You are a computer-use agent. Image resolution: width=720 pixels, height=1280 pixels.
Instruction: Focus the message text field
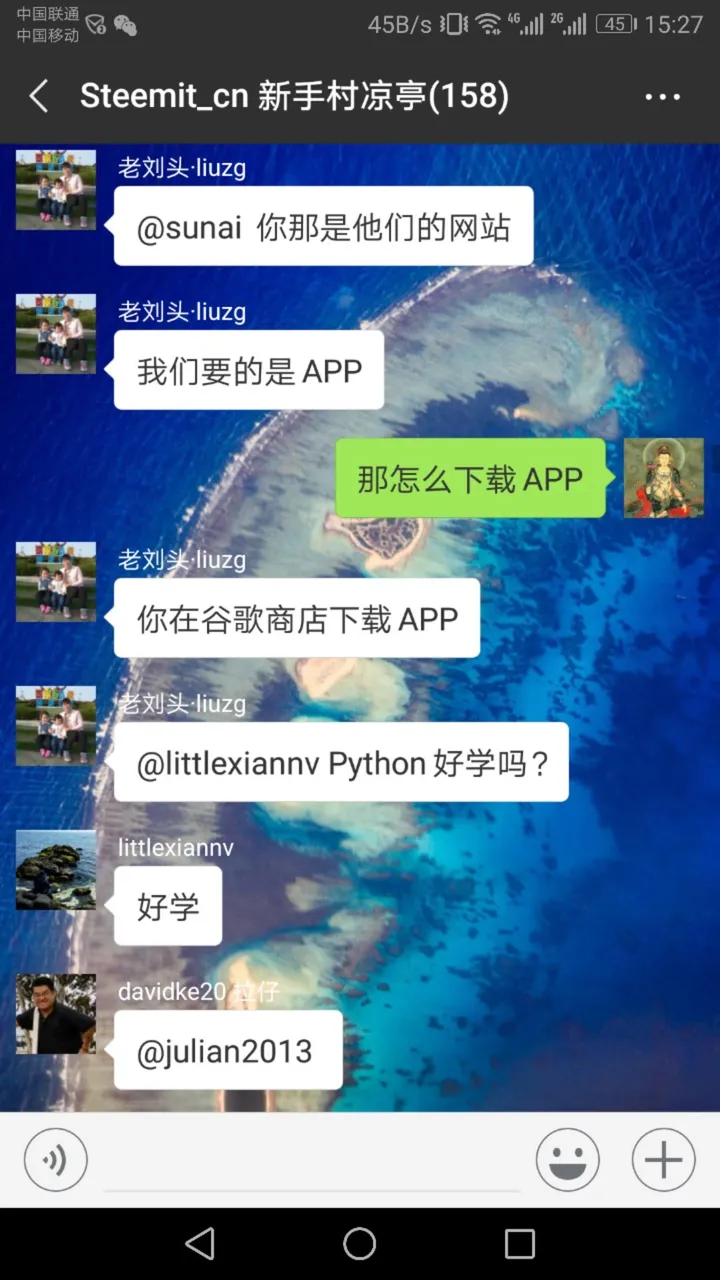point(312,1162)
